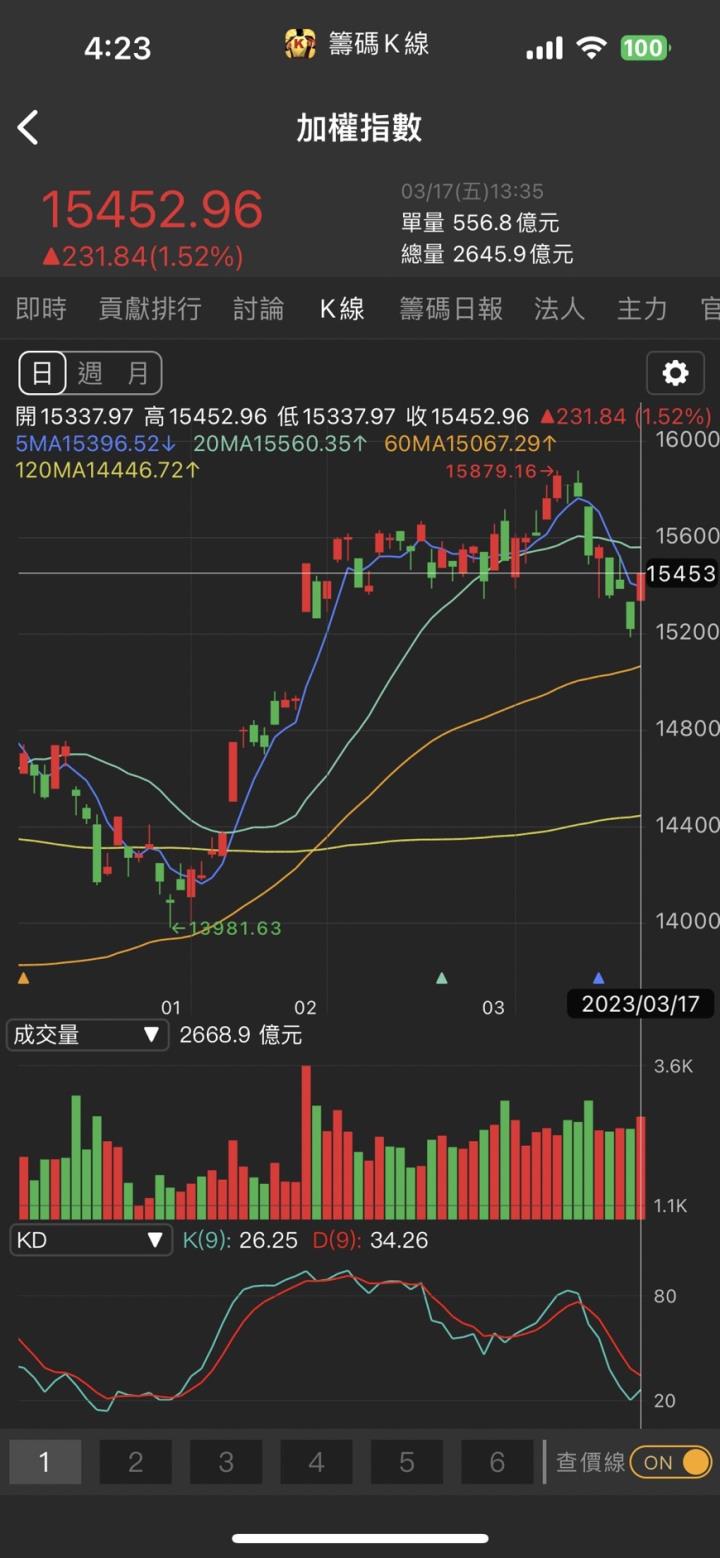This screenshot has height=1558, width=720.
Task: Expand the 成交量 indicator dropdown
Action: click(88, 1035)
